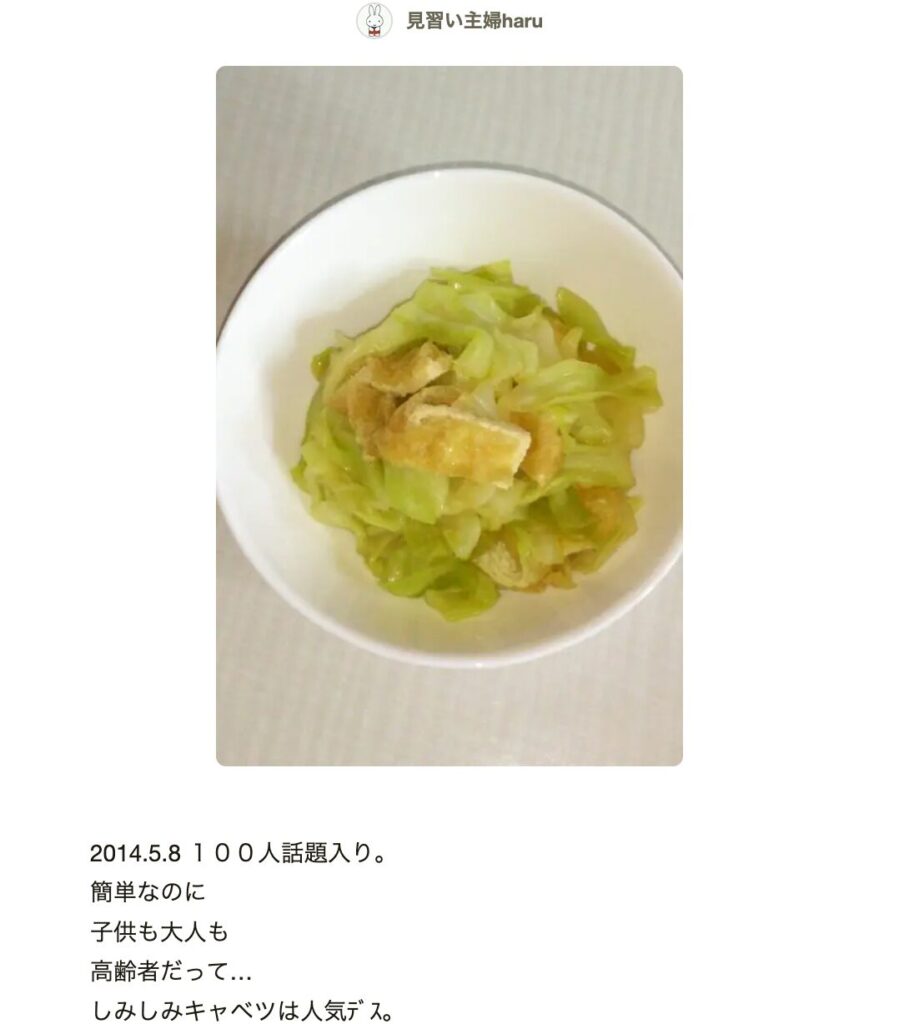899x1024 pixels.
Task: Open the author profile 見習い主婦haru
Action: coord(474,20)
